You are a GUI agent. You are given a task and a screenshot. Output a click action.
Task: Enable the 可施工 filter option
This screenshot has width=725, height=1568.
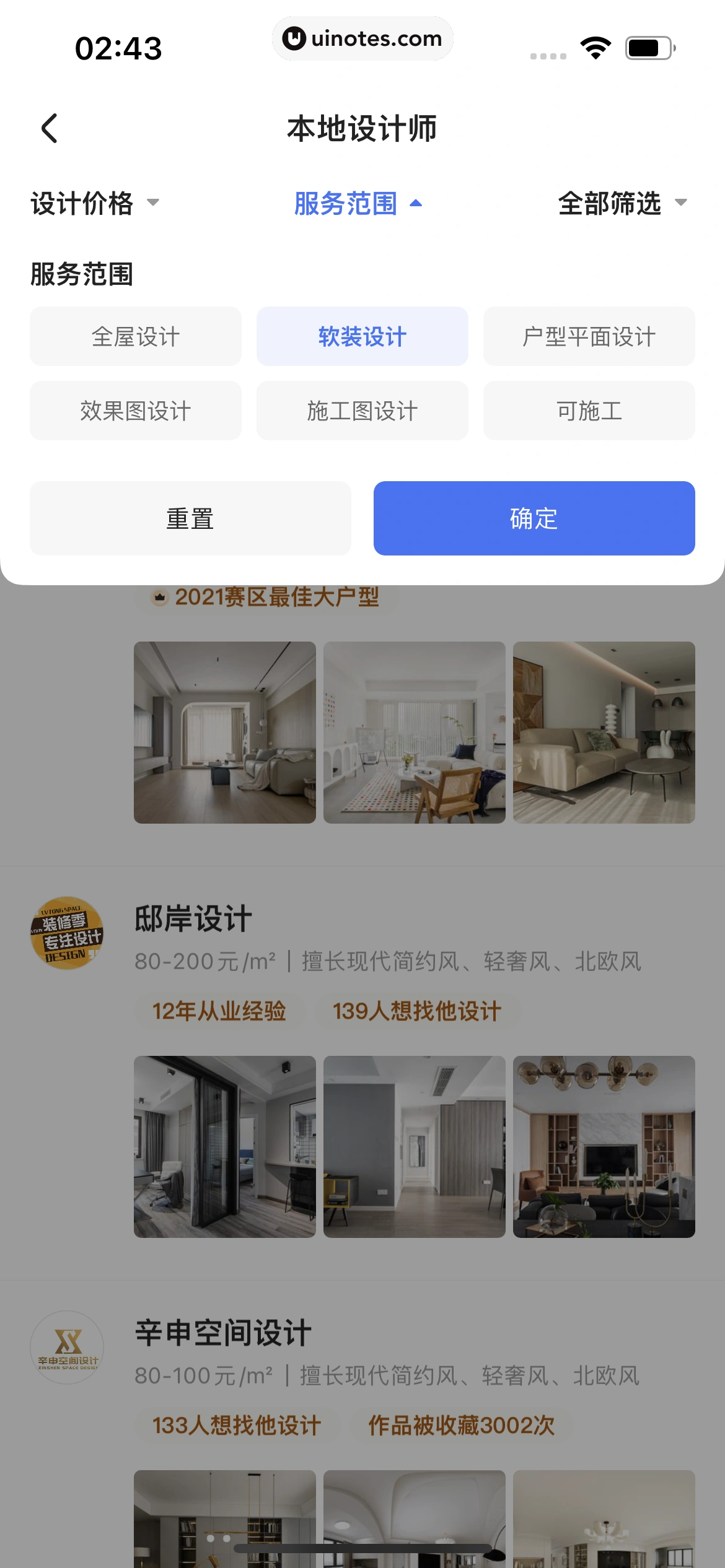(x=589, y=411)
